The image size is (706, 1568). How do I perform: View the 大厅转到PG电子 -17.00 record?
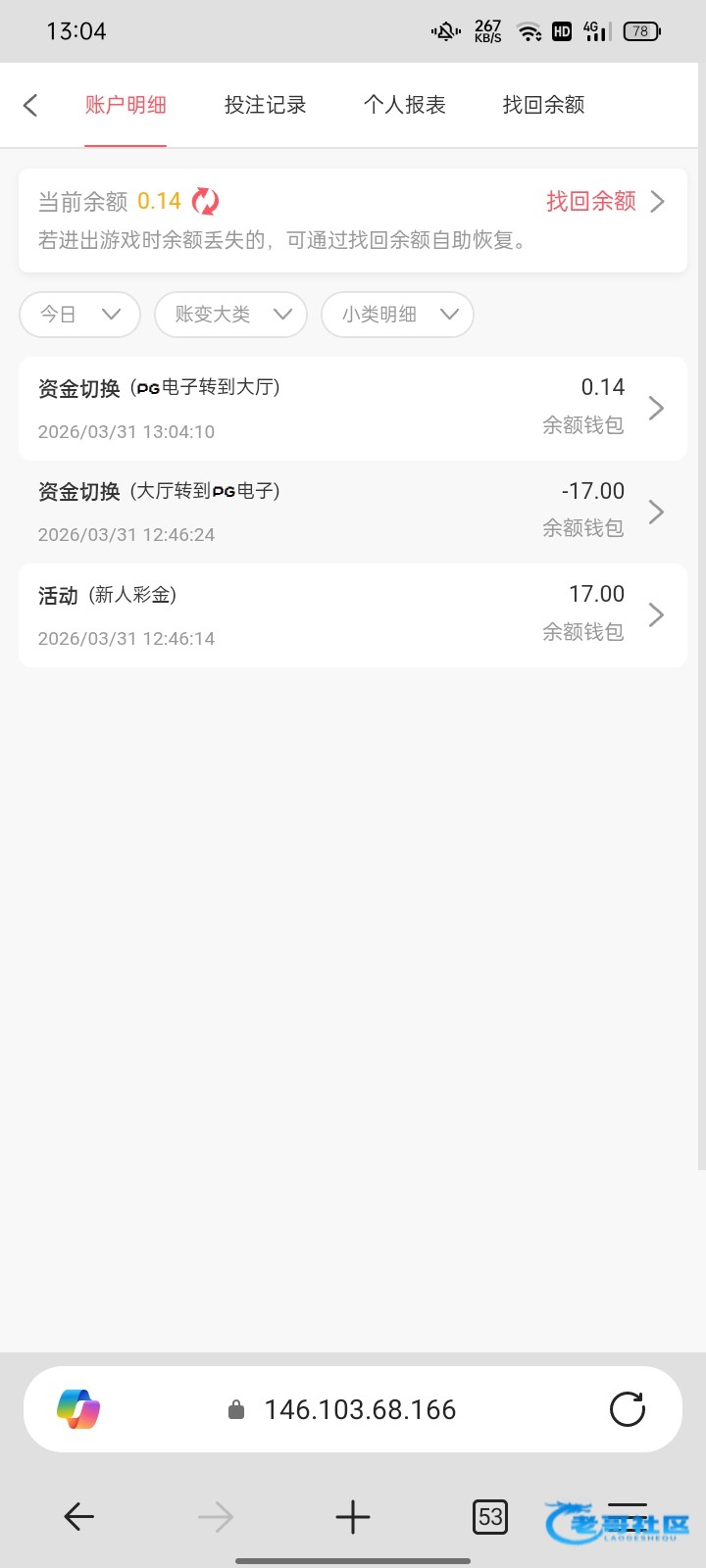(352, 512)
